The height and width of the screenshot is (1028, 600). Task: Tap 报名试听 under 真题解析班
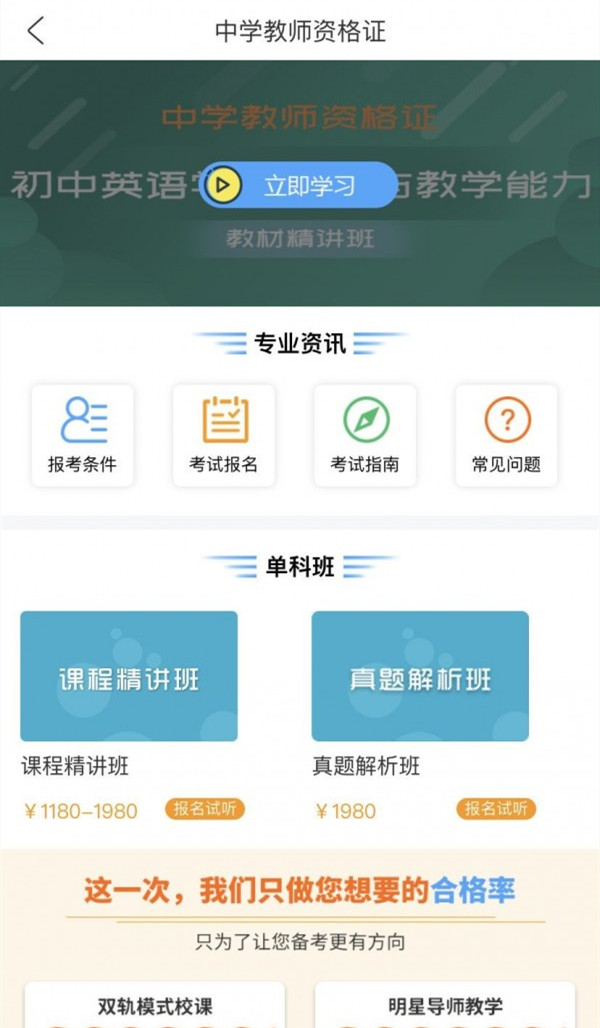click(496, 809)
